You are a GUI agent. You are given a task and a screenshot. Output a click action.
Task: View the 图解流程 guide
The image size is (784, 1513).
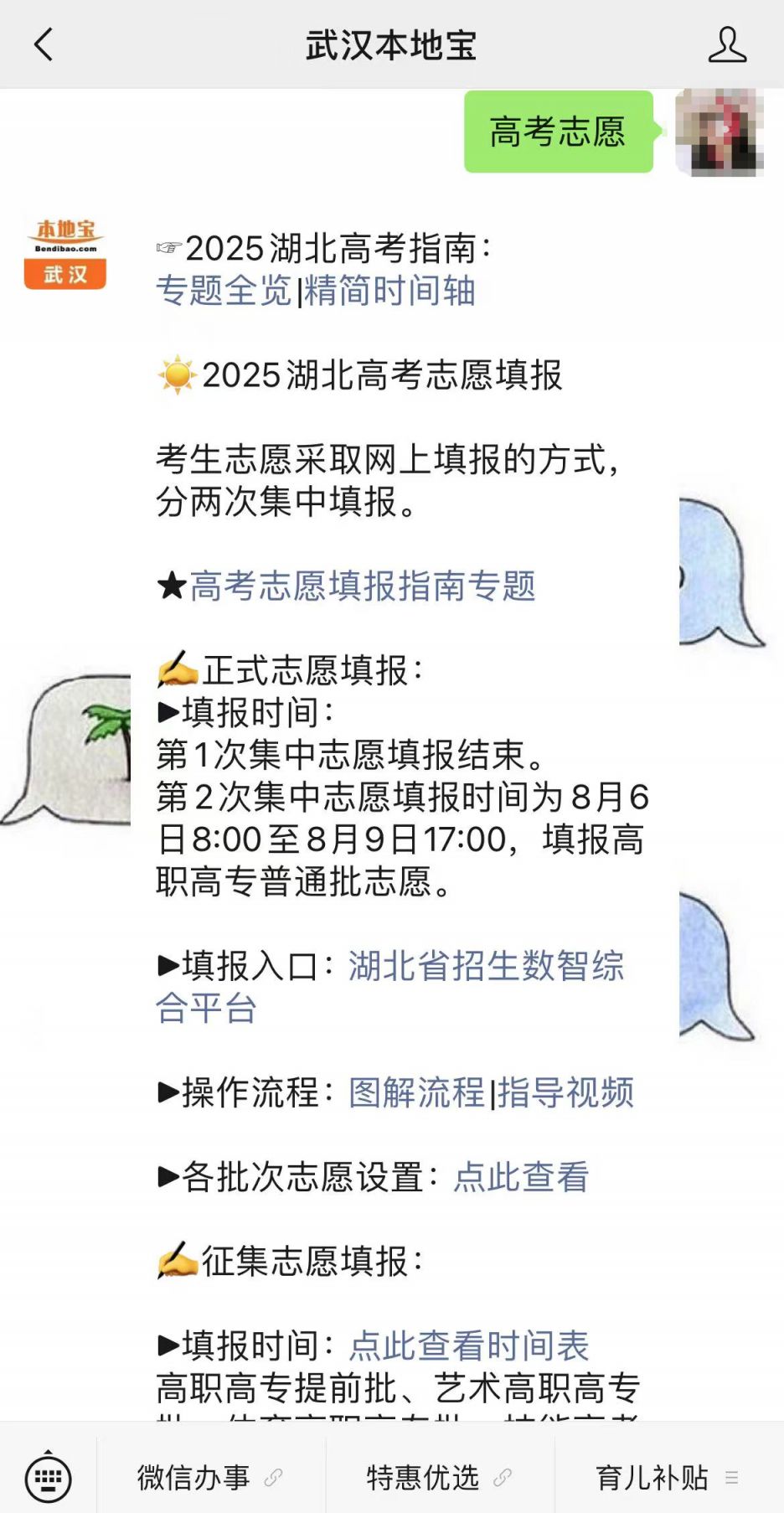[416, 1093]
